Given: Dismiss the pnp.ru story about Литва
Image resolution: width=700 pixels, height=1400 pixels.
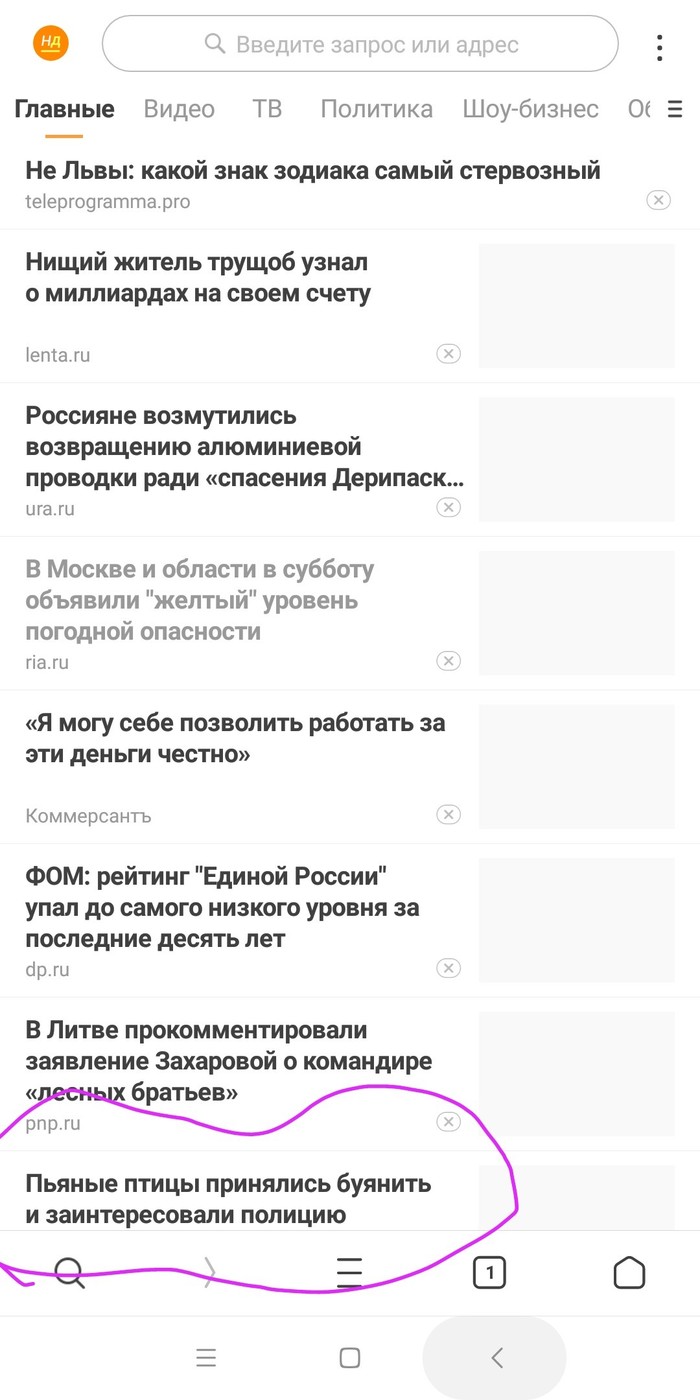Looking at the screenshot, I should click(449, 1122).
